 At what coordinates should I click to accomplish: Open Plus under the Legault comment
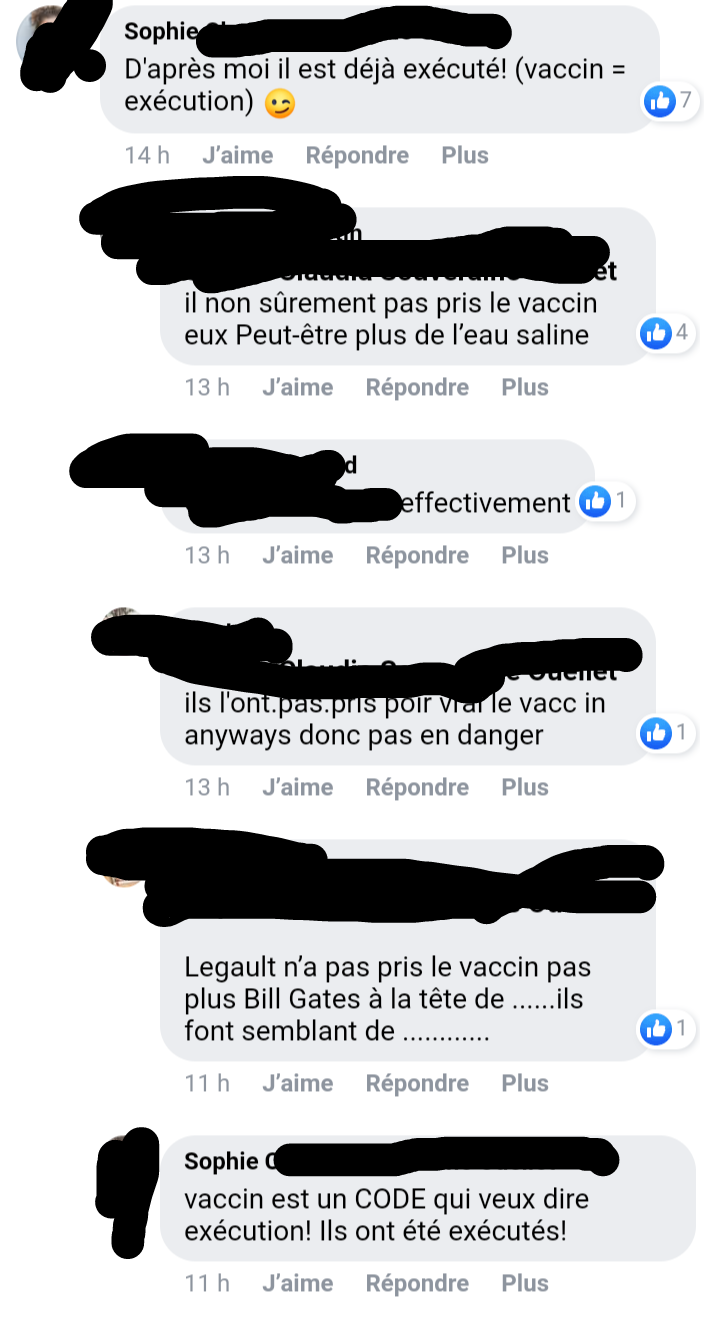(525, 1083)
